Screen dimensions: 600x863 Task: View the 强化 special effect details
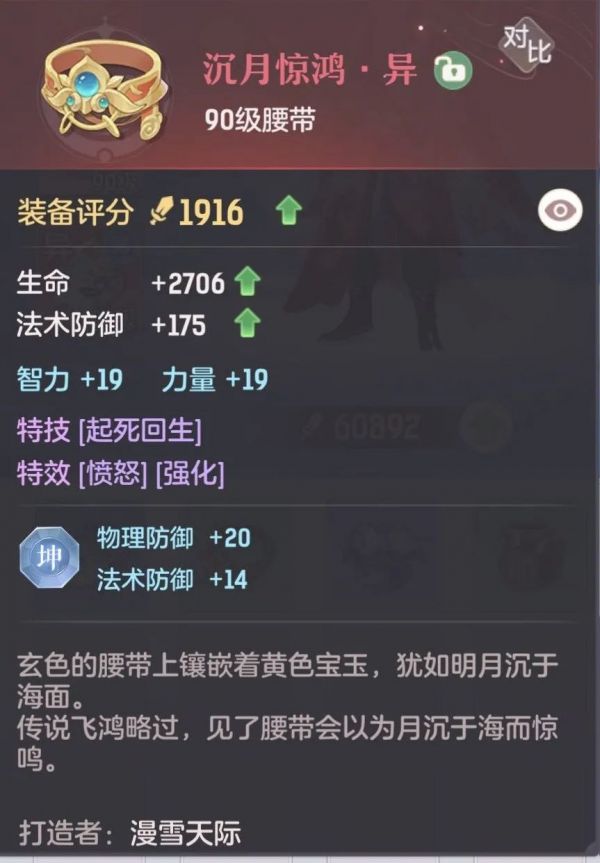[x=190, y=472]
